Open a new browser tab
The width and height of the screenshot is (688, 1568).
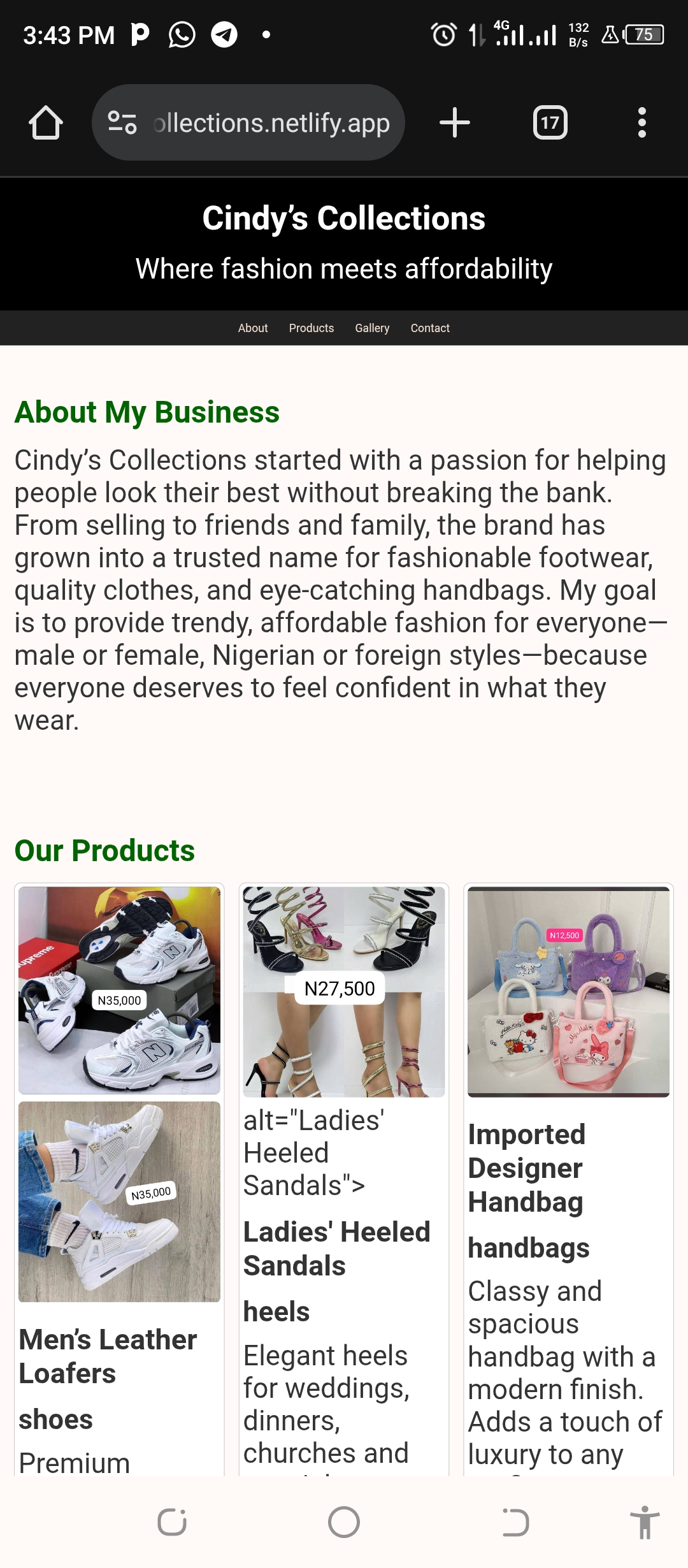point(455,122)
